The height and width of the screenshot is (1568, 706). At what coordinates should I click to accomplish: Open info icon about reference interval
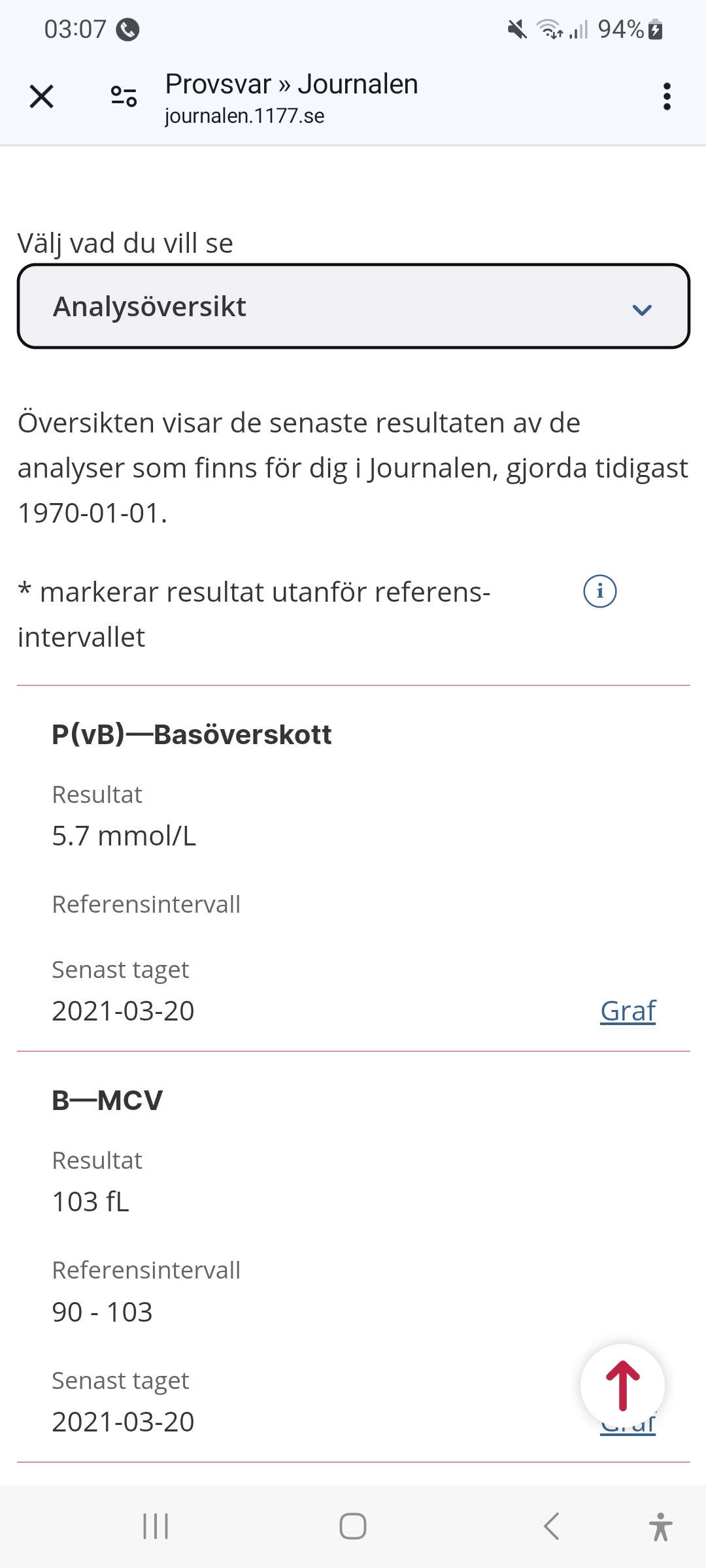click(x=599, y=591)
